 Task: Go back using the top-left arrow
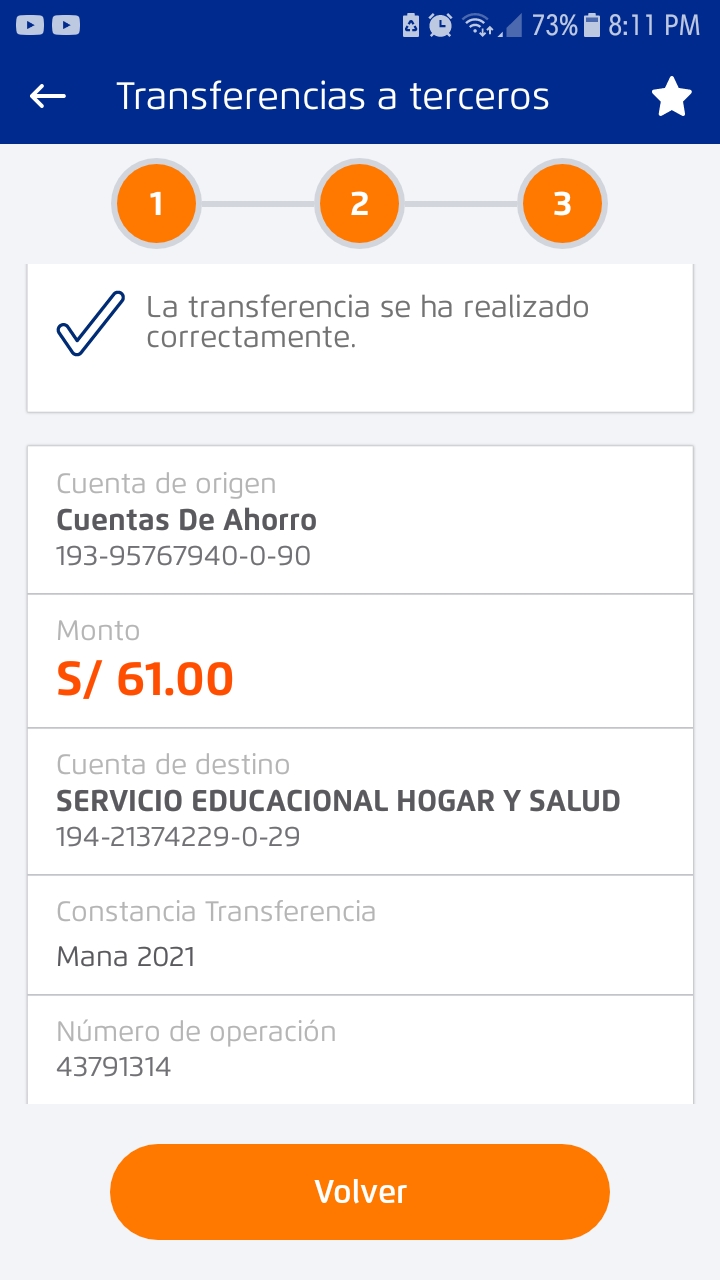pos(47,96)
